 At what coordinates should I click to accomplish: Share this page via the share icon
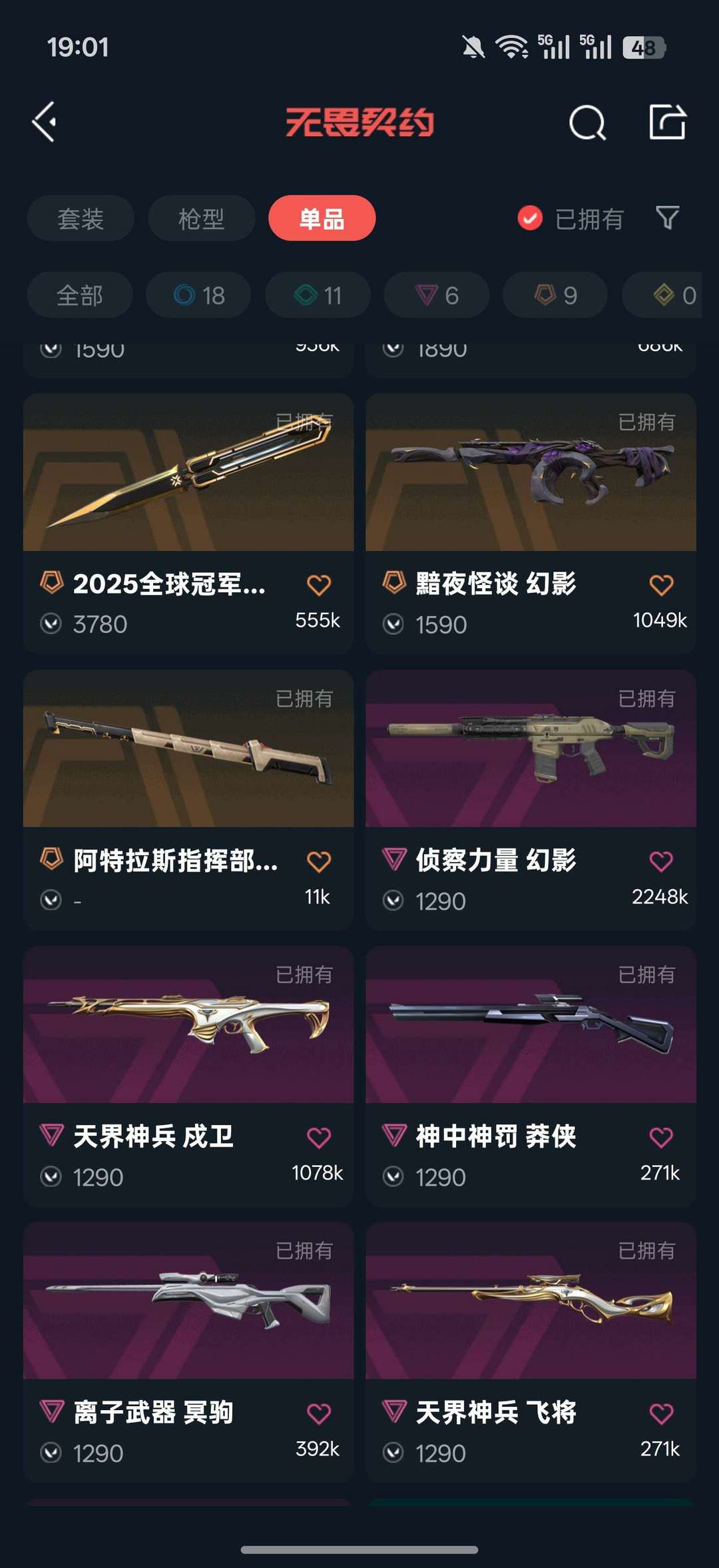(x=667, y=122)
